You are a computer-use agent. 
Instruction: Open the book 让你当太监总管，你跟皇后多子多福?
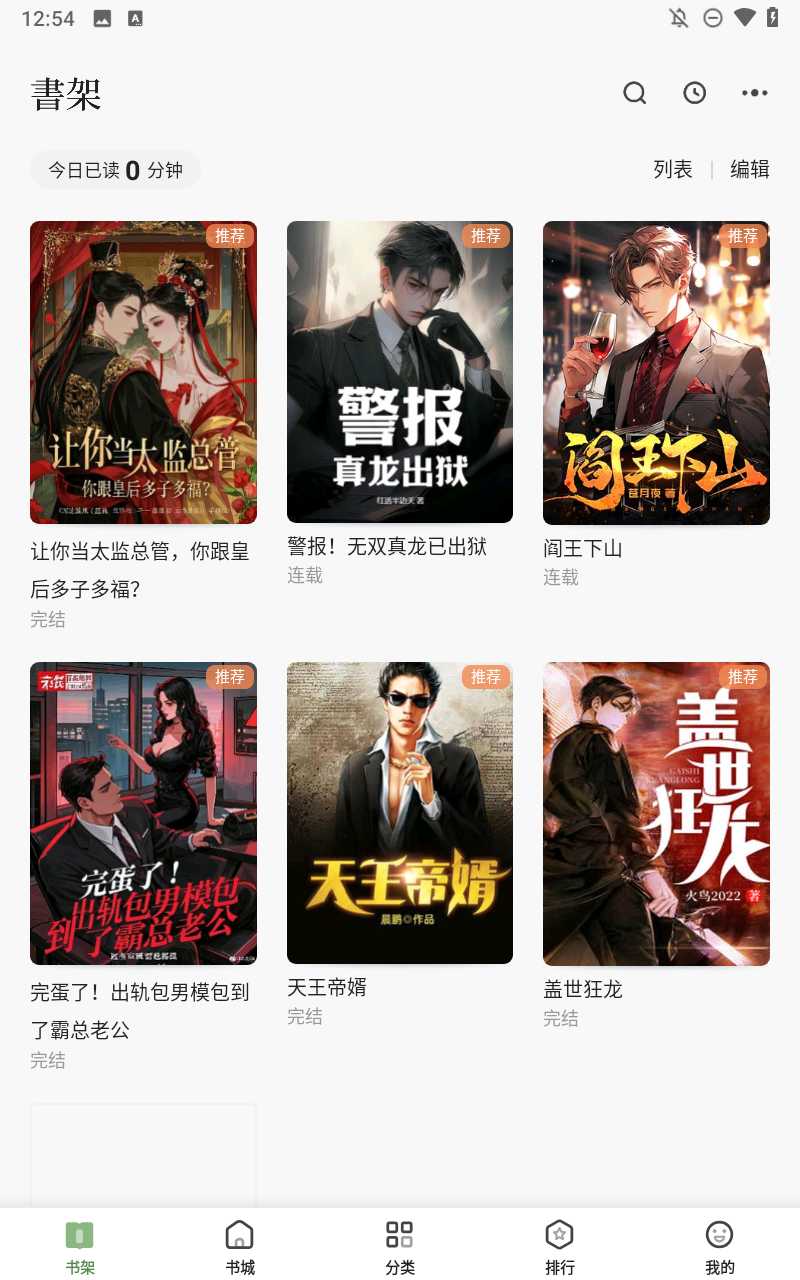pyautogui.click(x=143, y=372)
